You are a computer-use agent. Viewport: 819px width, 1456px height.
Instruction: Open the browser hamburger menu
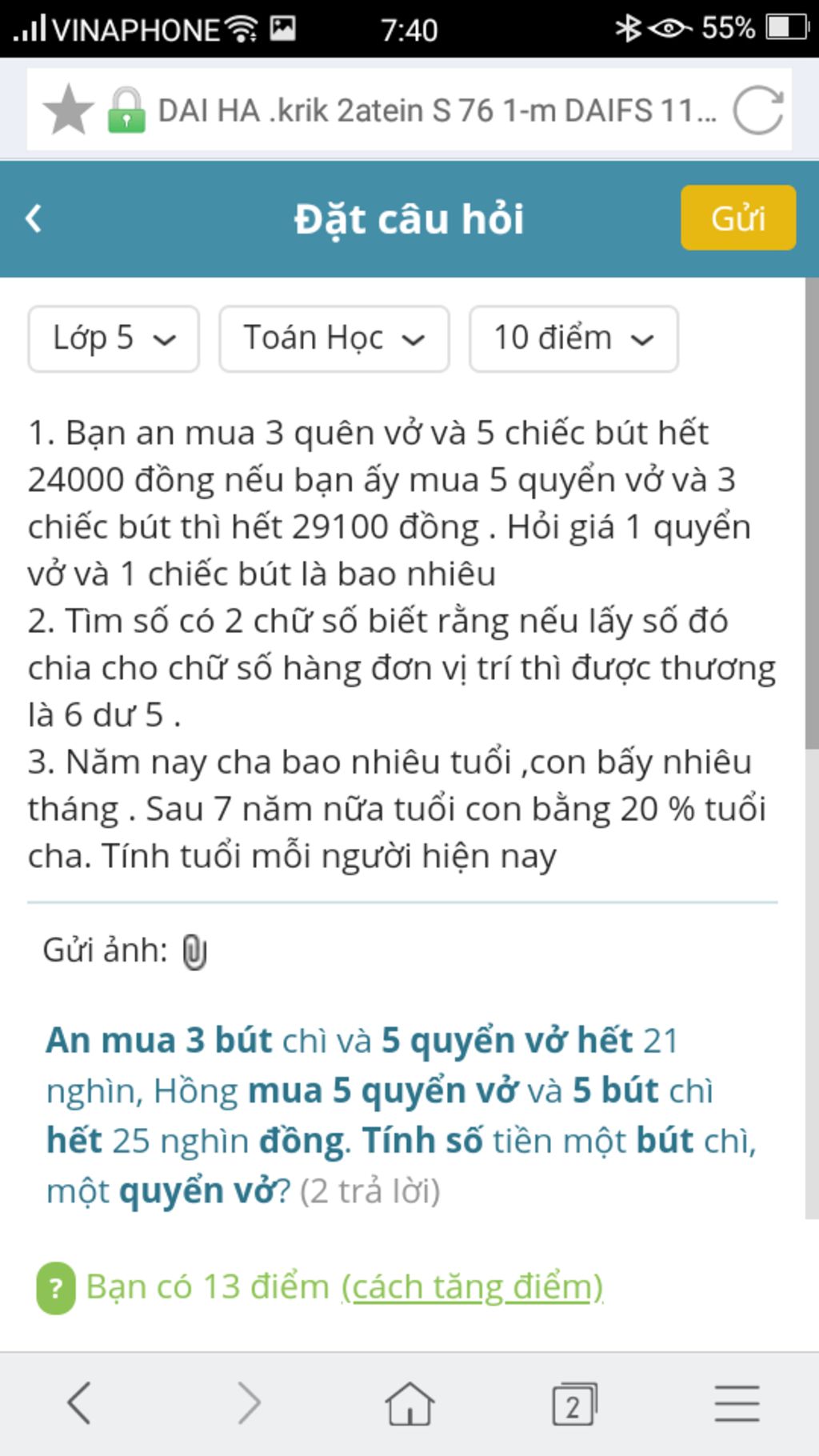737,1403
